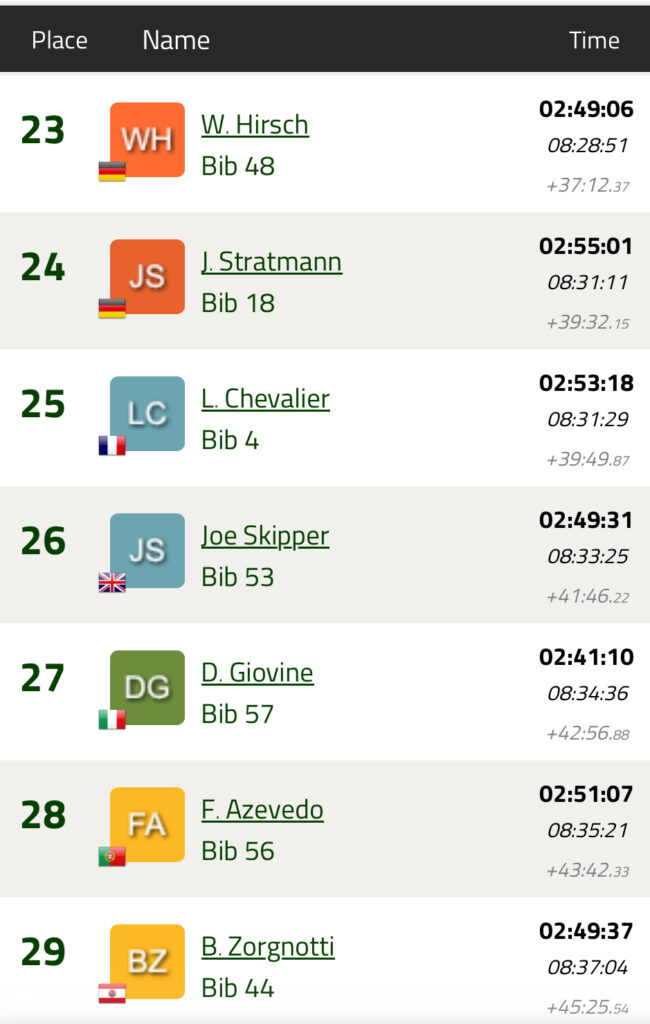Image resolution: width=650 pixels, height=1024 pixels.
Task: Open W. Hirsch's athlete link
Action: point(255,125)
